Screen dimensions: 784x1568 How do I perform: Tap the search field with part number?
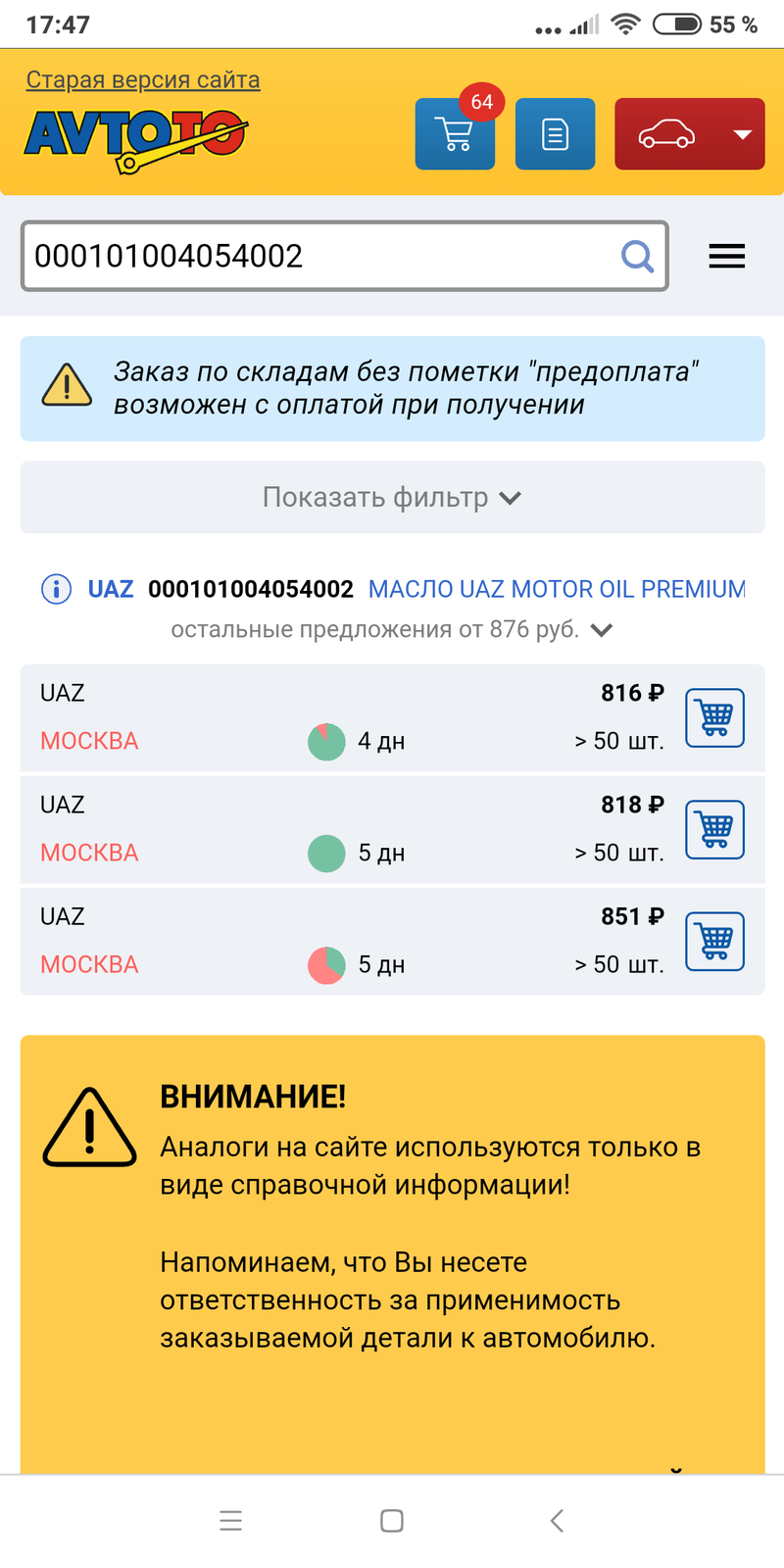pyautogui.click(x=318, y=256)
